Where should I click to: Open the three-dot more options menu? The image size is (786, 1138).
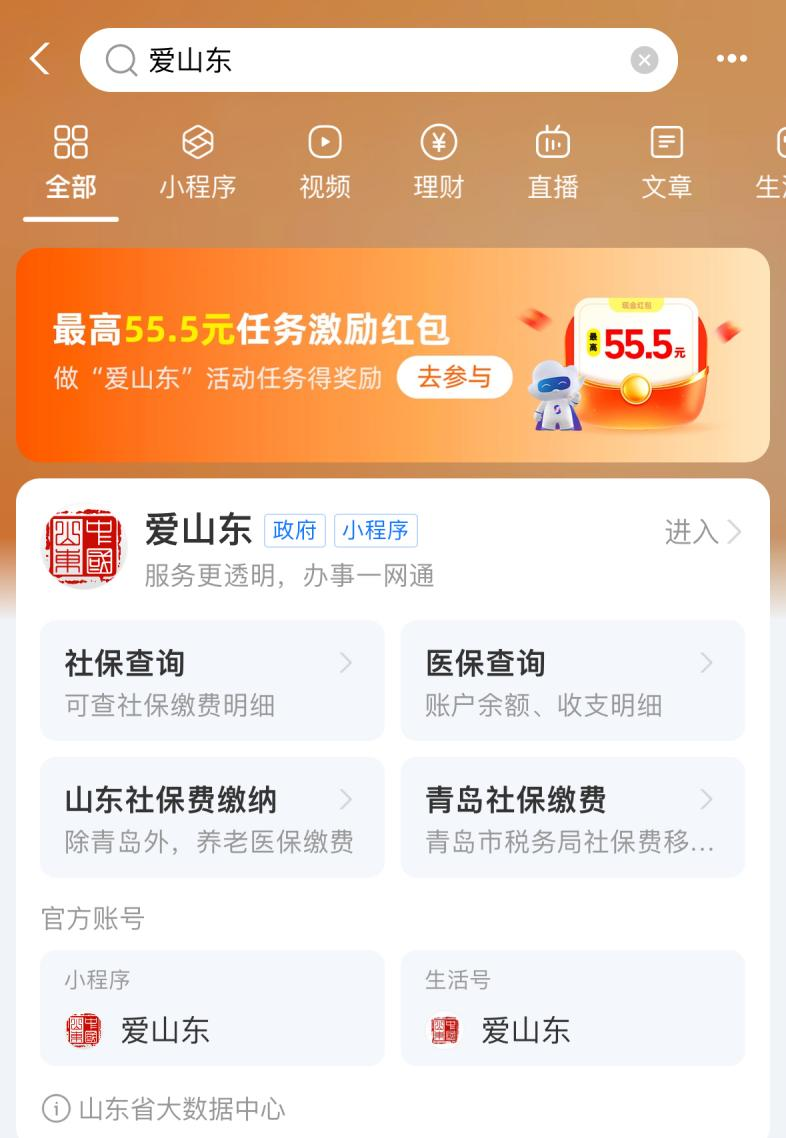pyautogui.click(x=732, y=60)
